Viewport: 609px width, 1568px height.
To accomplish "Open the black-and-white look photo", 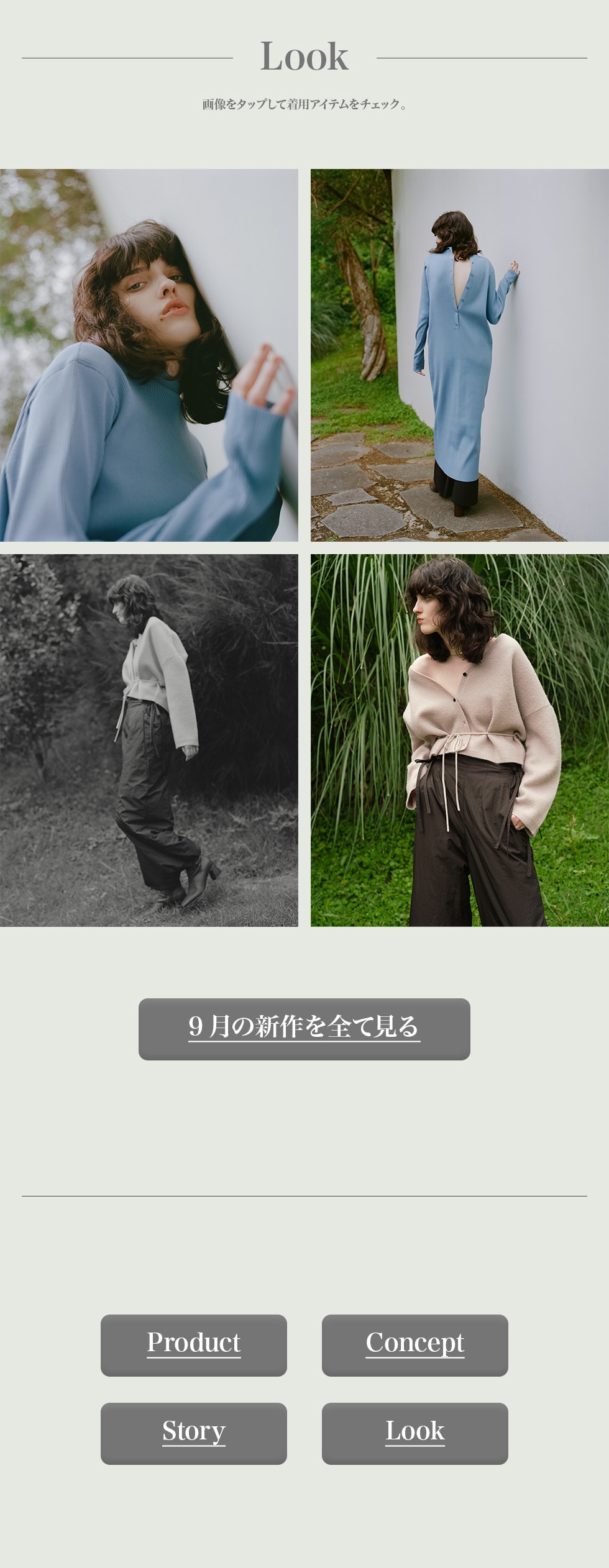I will click(149, 740).
